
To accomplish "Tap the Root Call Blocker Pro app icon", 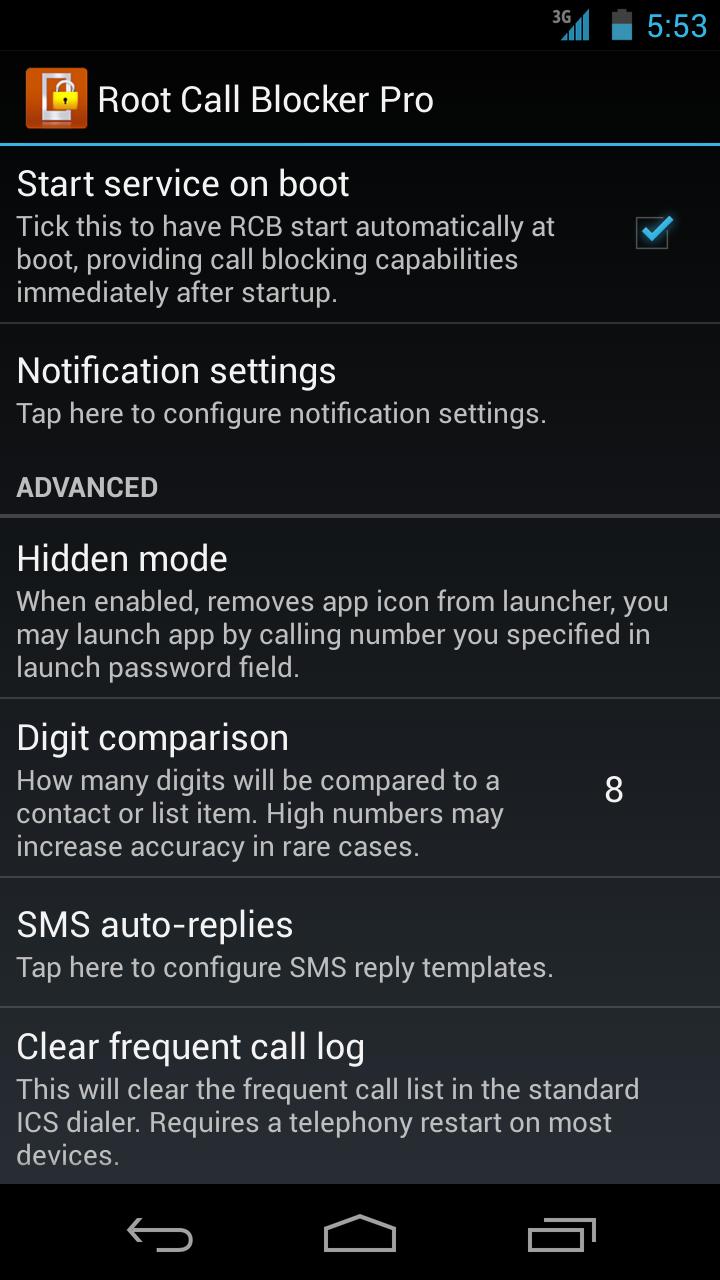I will pos(56,99).
